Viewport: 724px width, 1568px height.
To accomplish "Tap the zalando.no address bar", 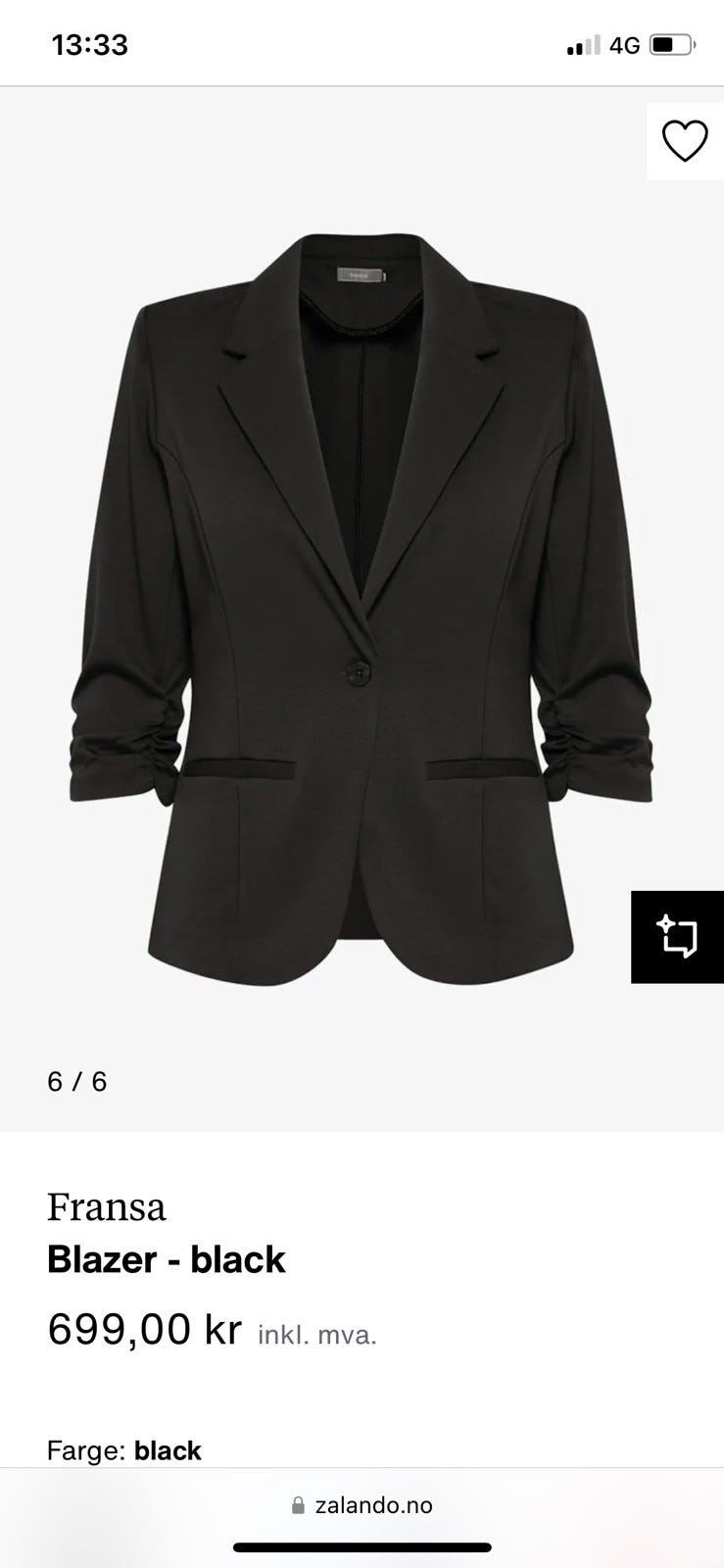I will pyautogui.click(x=362, y=1505).
